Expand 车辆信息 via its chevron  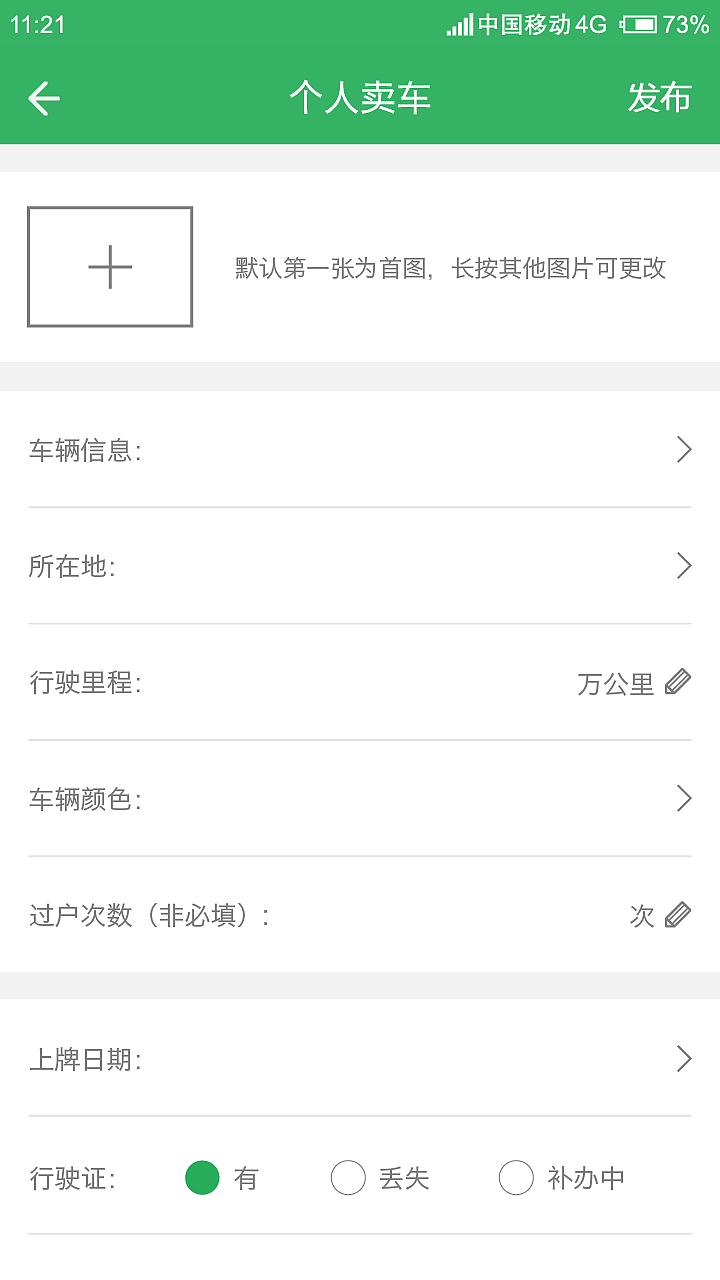point(684,449)
